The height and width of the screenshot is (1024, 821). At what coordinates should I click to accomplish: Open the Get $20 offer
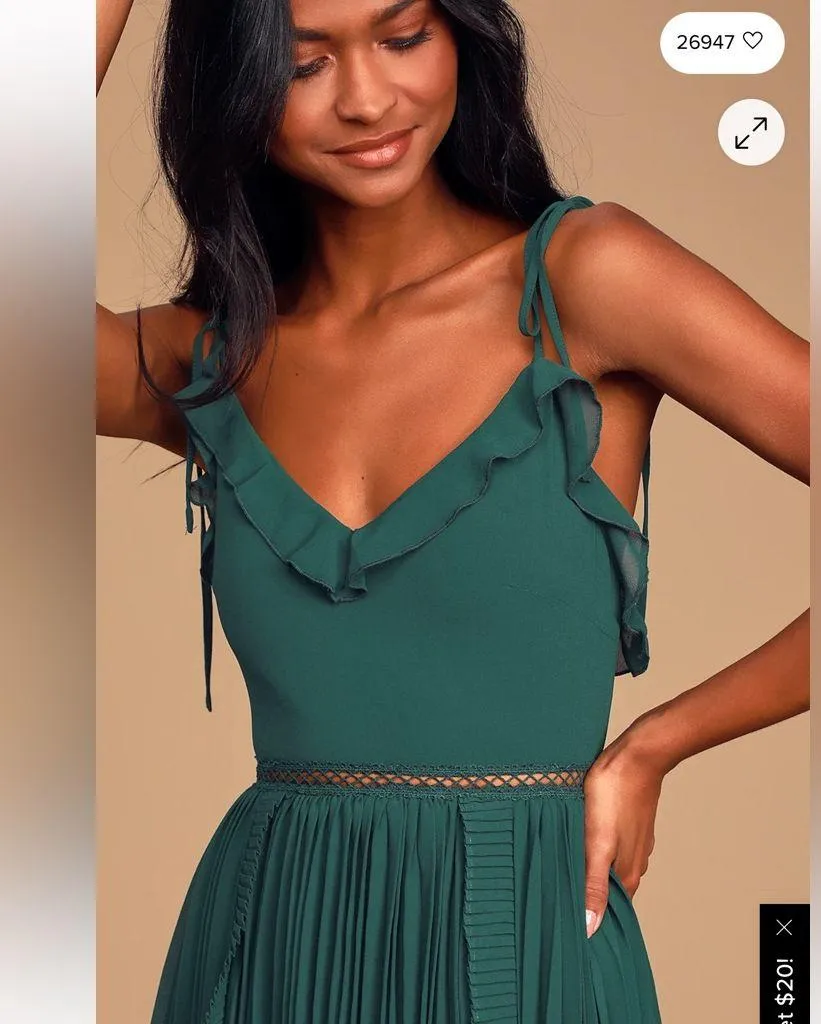(x=785, y=988)
